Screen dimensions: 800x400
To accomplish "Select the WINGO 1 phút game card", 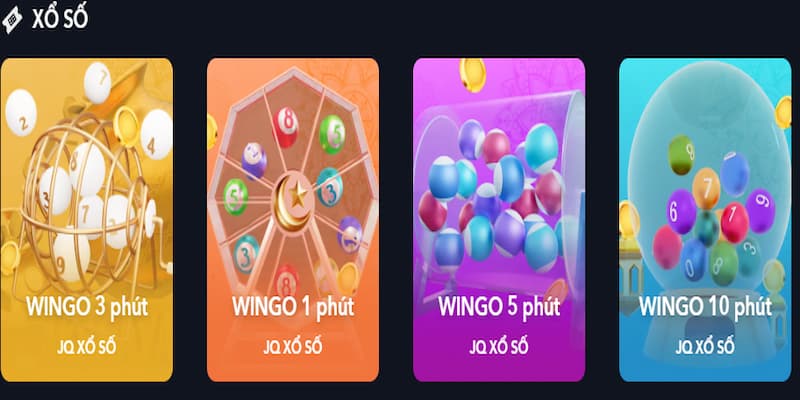I will (x=292, y=220).
